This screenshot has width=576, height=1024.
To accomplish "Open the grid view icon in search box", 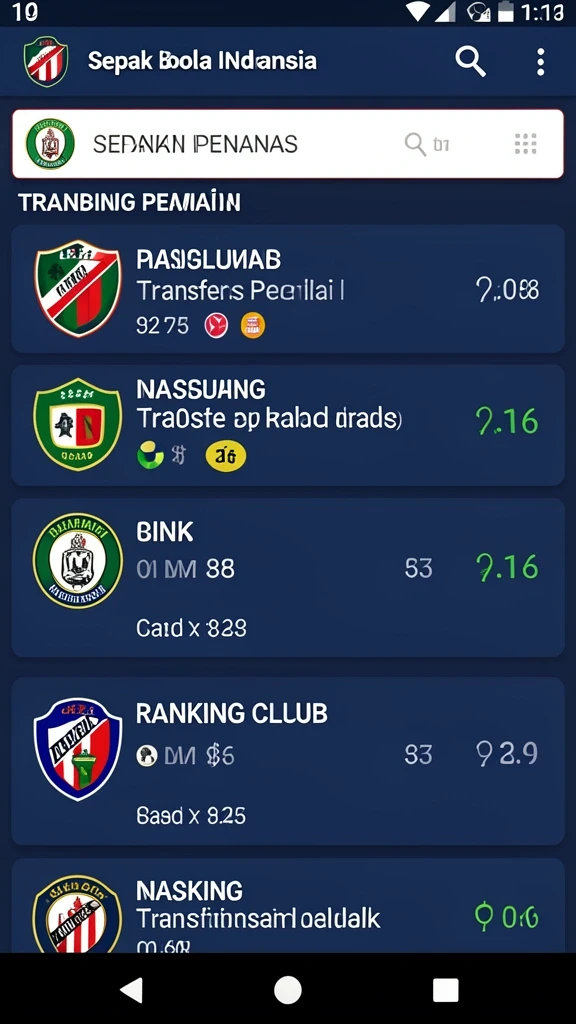I will tap(525, 144).
